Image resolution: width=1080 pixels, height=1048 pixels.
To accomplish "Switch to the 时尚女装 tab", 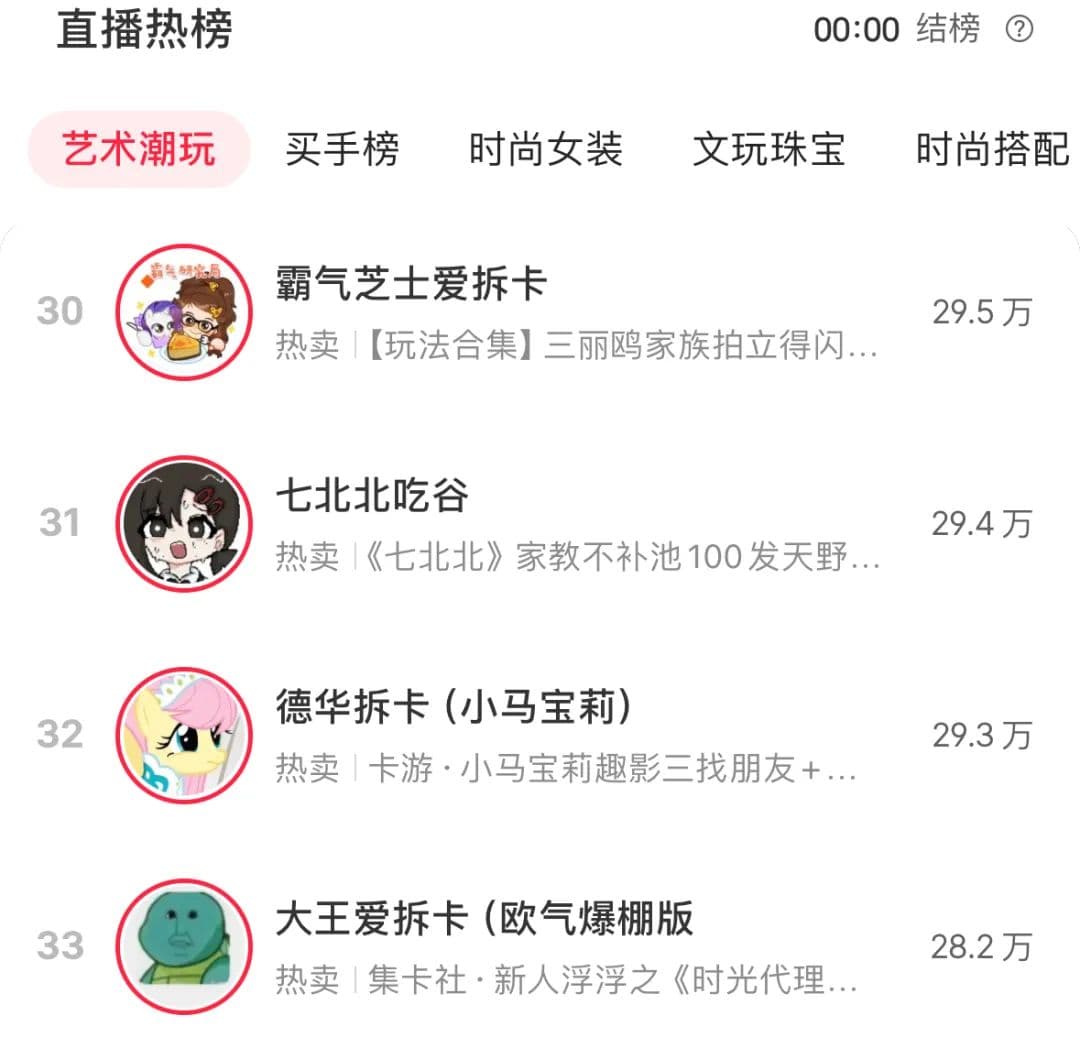I will point(546,150).
